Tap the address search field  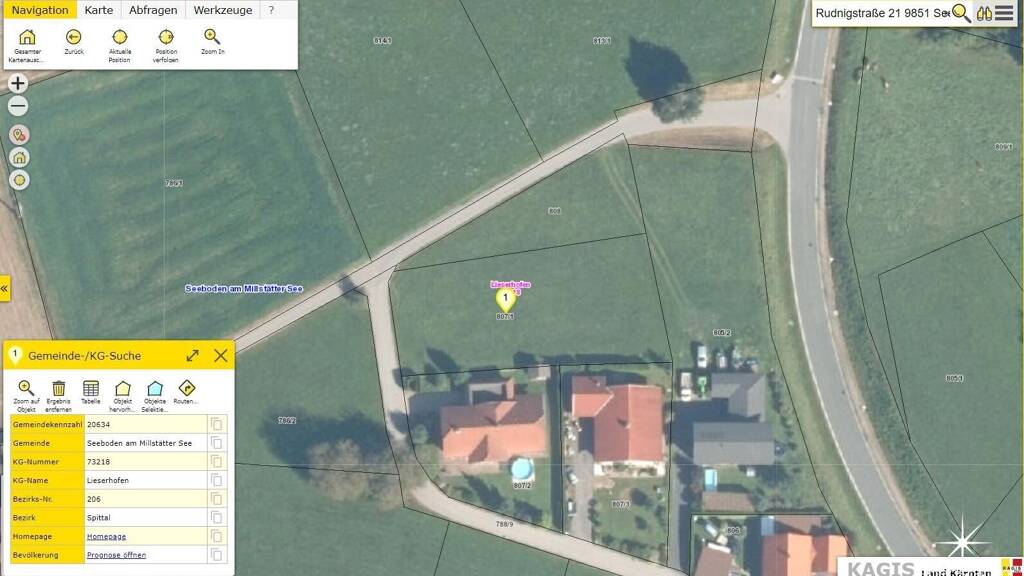[880, 13]
